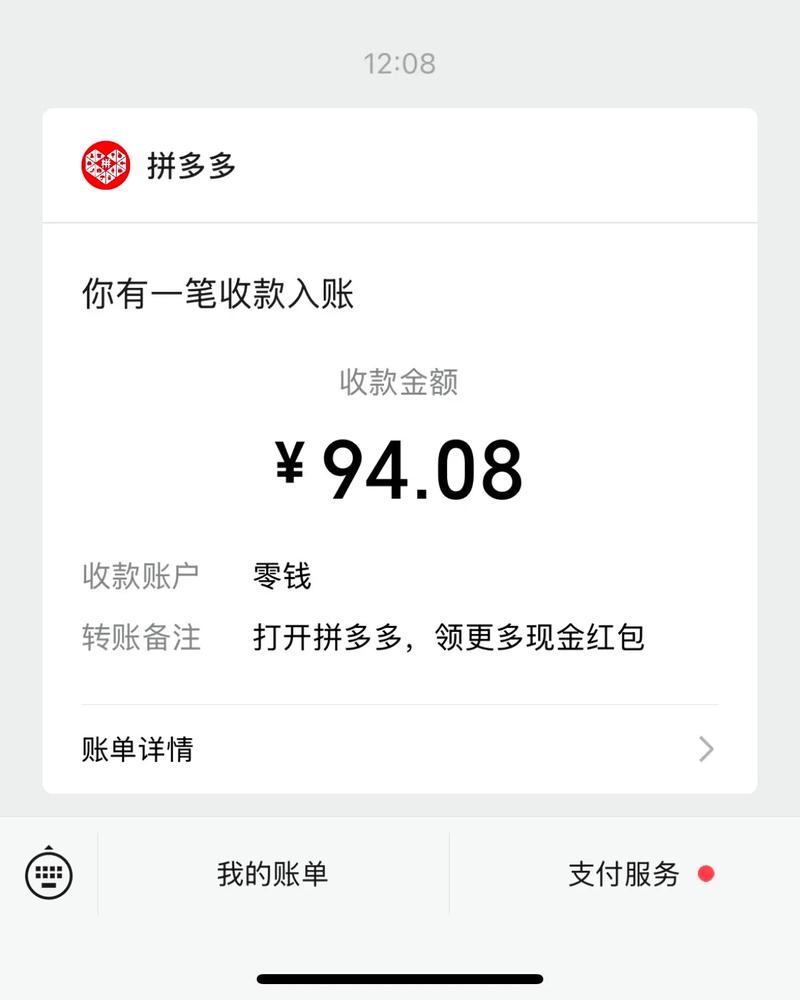Expand the bill detail row
Viewport: 800px width, 1000px height.
(x=400, y=748)
